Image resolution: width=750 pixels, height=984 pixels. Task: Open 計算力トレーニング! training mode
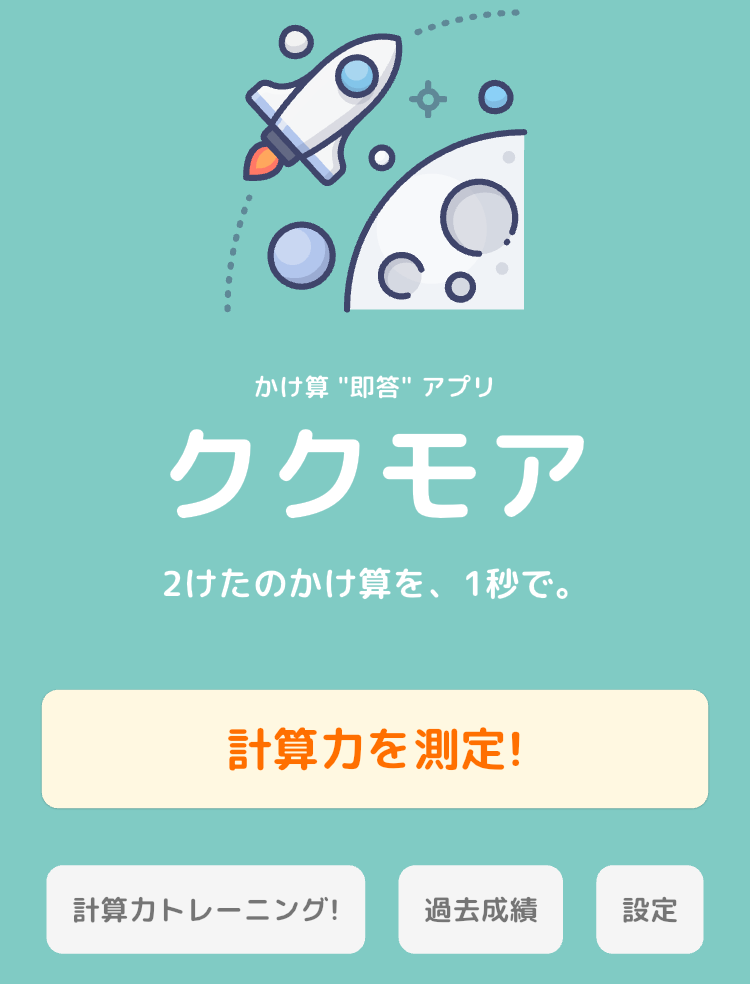[205, 910]
